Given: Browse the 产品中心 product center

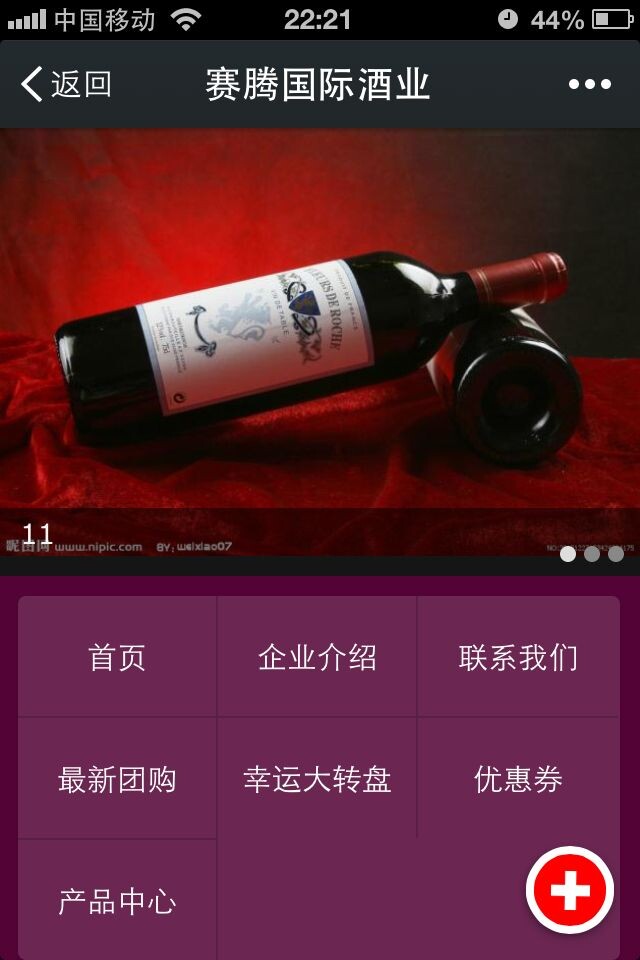Looking at the screenshot, I should 117,901.
